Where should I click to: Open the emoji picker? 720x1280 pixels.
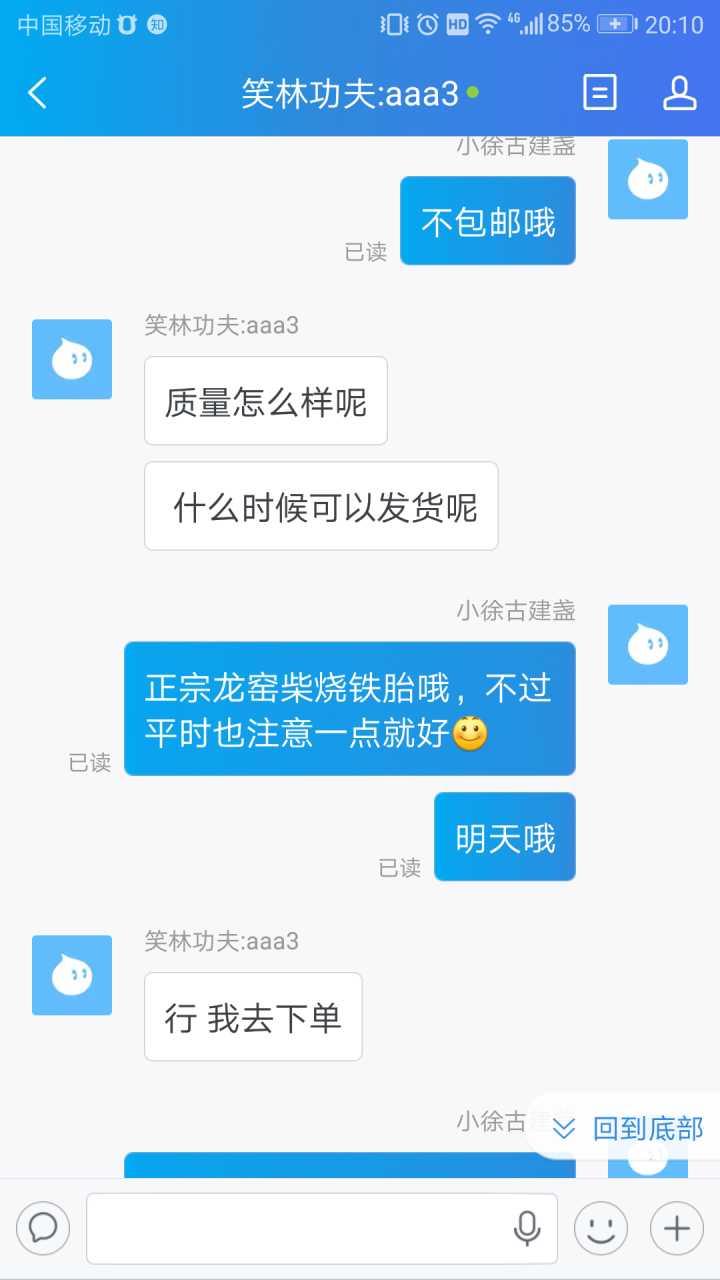600,1228
